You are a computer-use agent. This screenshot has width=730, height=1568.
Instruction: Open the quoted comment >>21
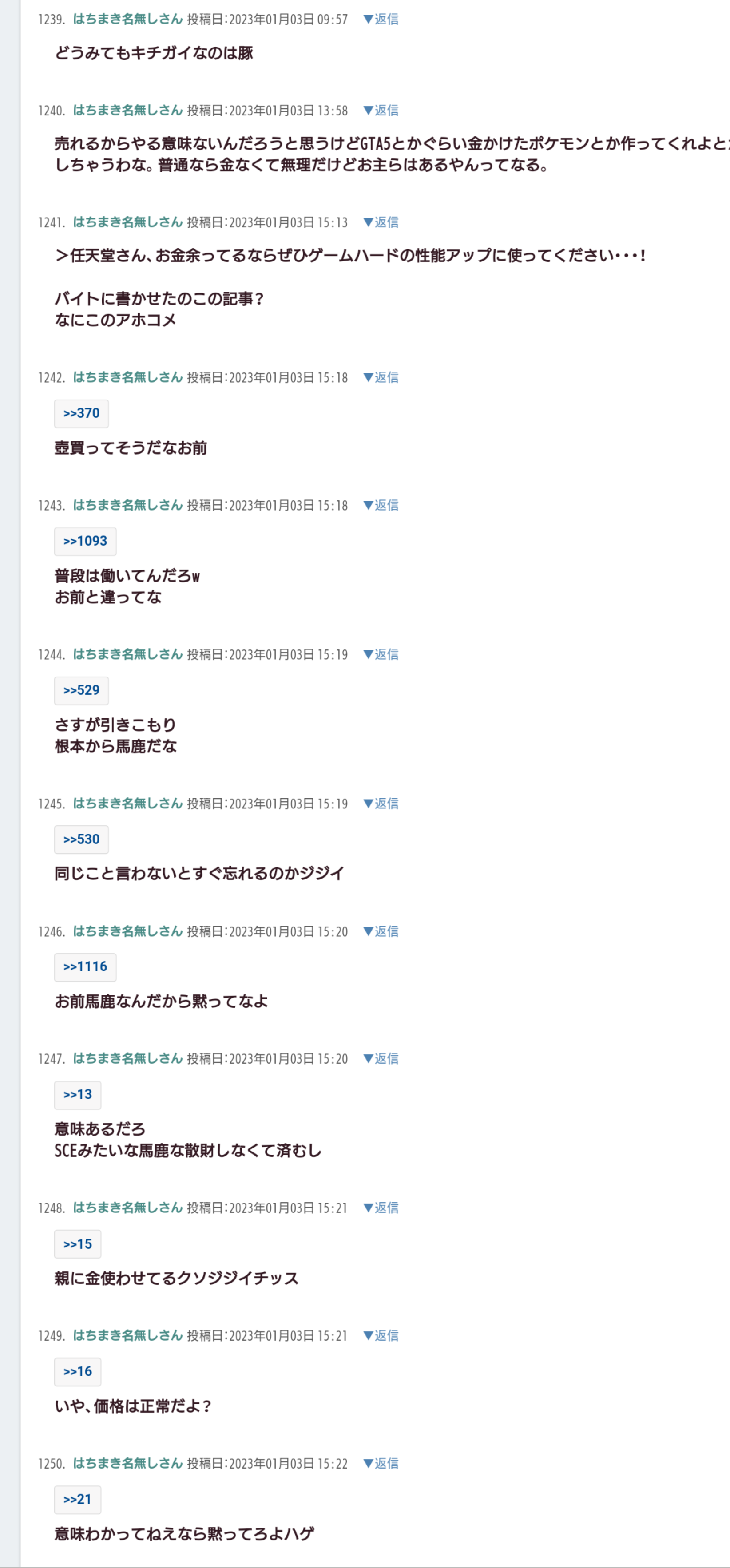tap(78, 1499)
